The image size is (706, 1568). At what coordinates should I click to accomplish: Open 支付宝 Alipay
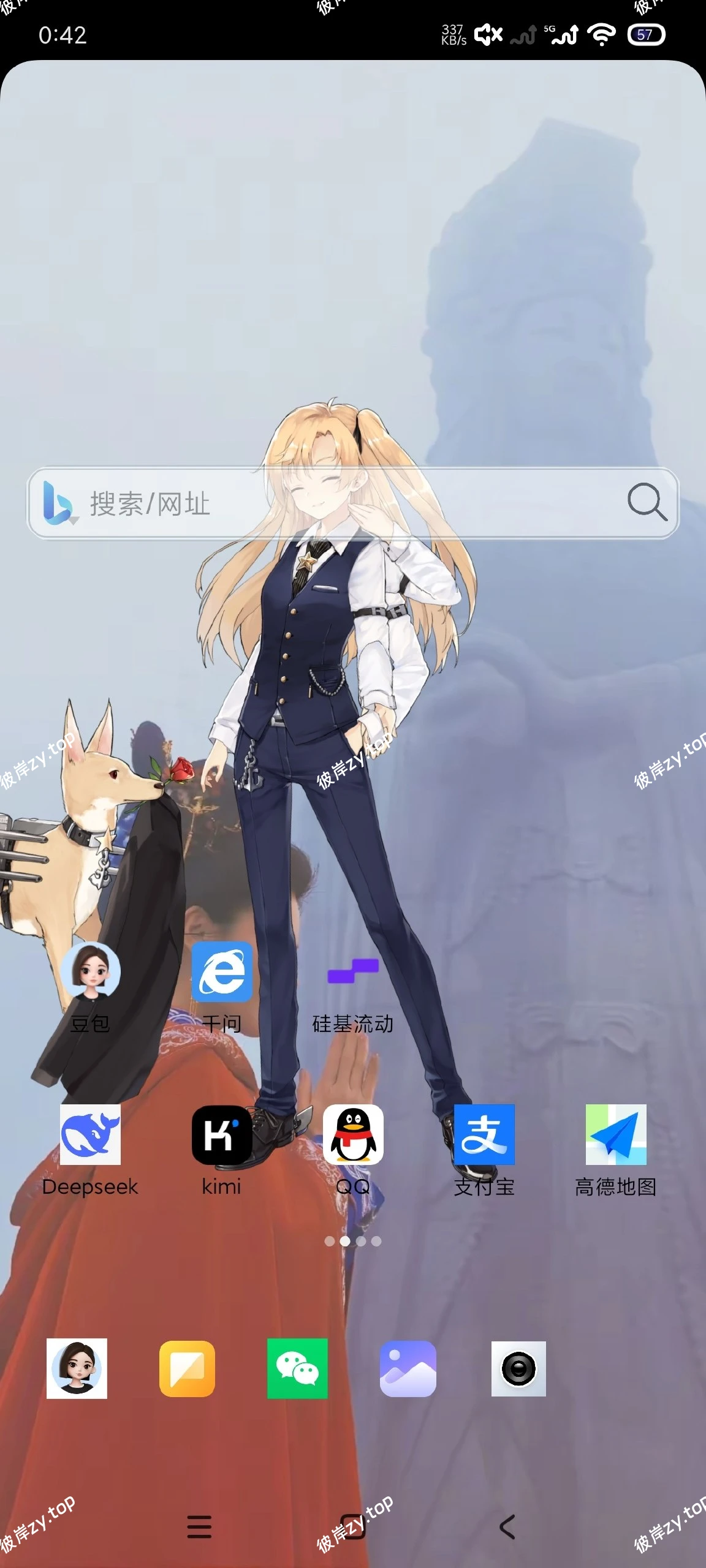click(x=484, y=1135)
